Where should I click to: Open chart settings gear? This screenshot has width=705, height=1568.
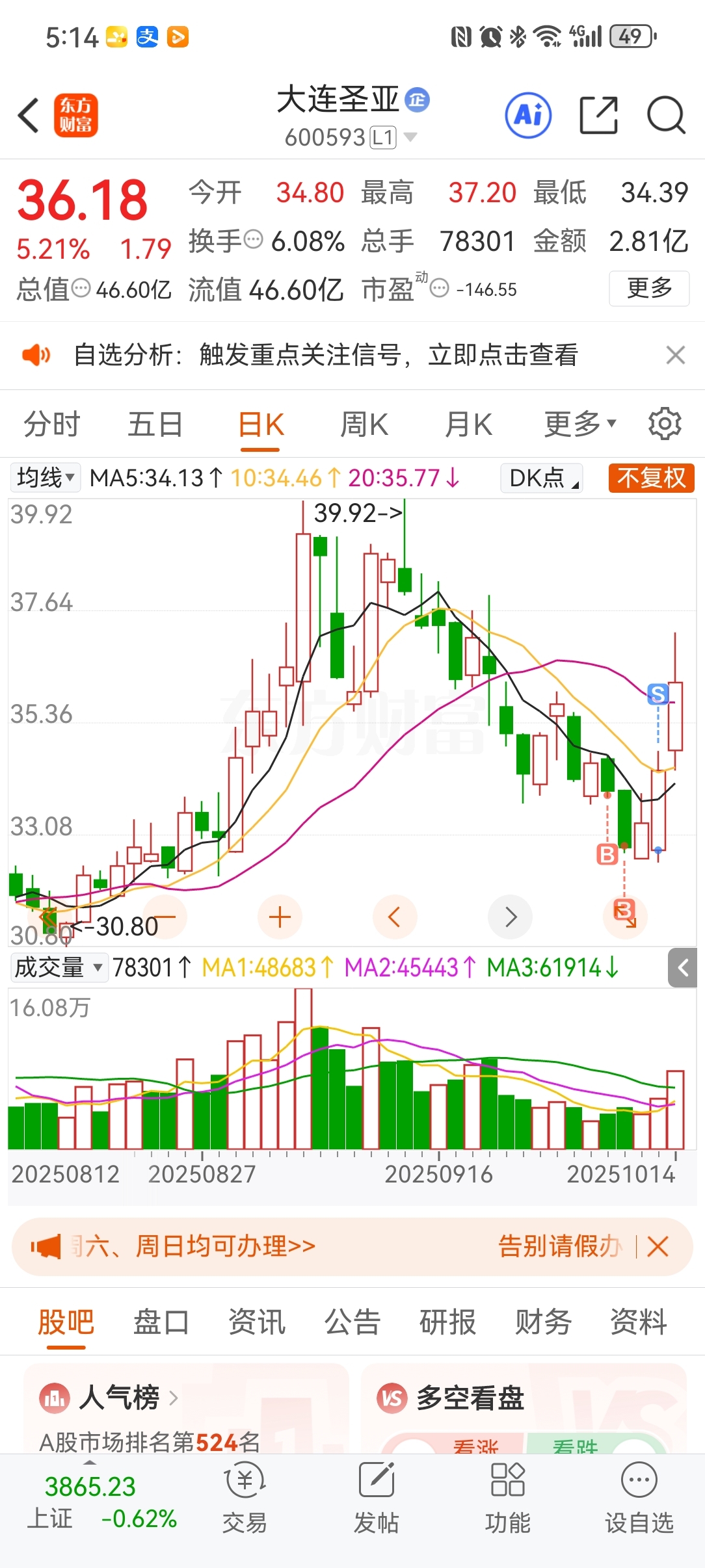click(x=665, y=425)
